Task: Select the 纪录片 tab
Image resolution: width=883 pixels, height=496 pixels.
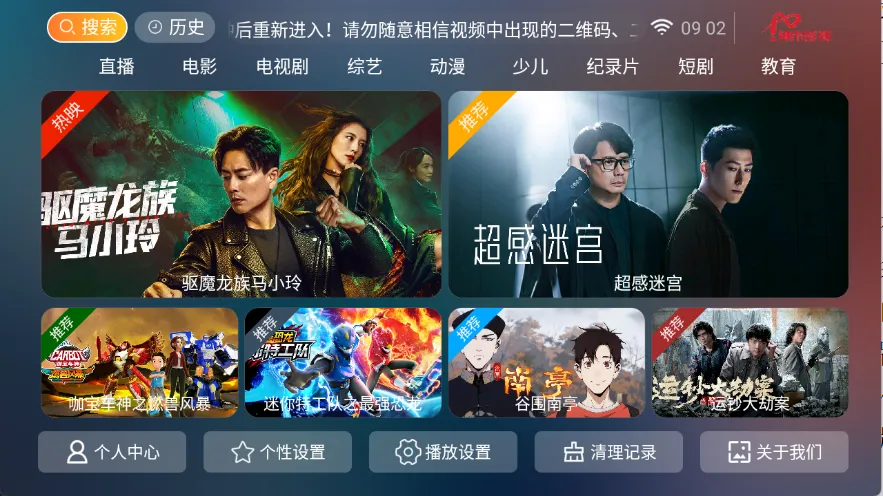Action: coord(612,67)
